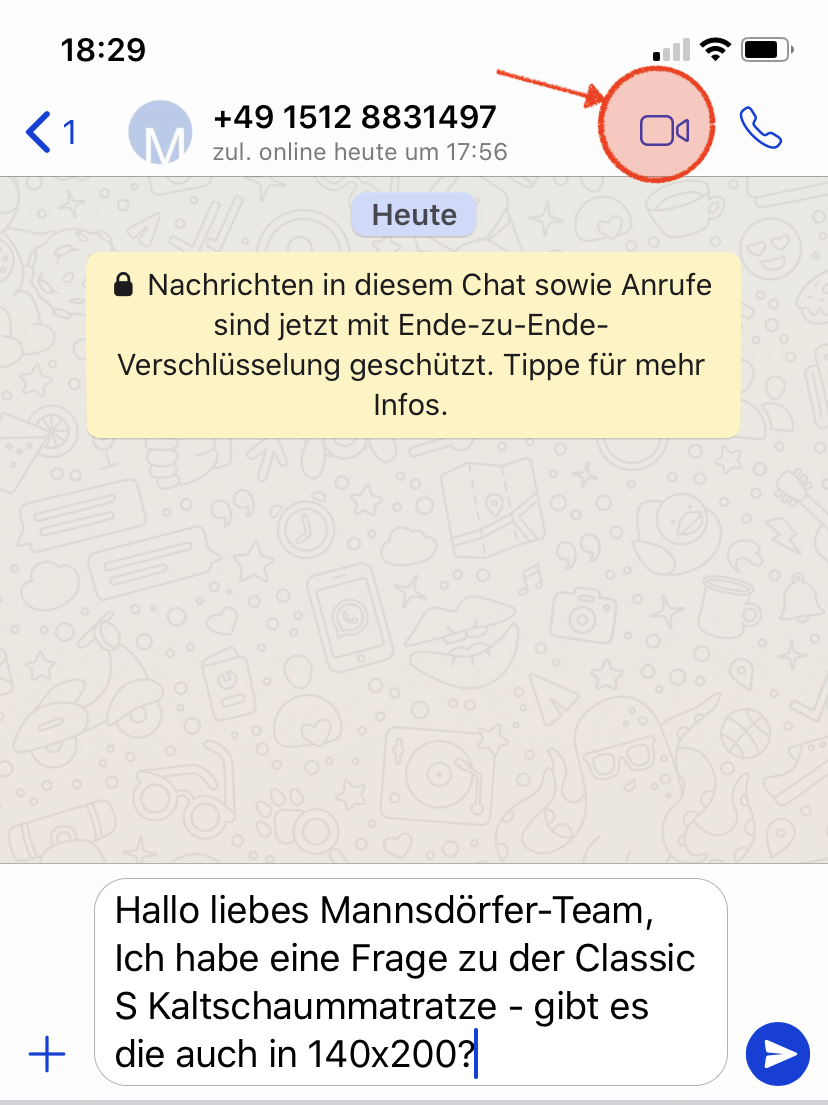Go back to the chat list
Screen dimensions: 828x1105
[48, 131]
